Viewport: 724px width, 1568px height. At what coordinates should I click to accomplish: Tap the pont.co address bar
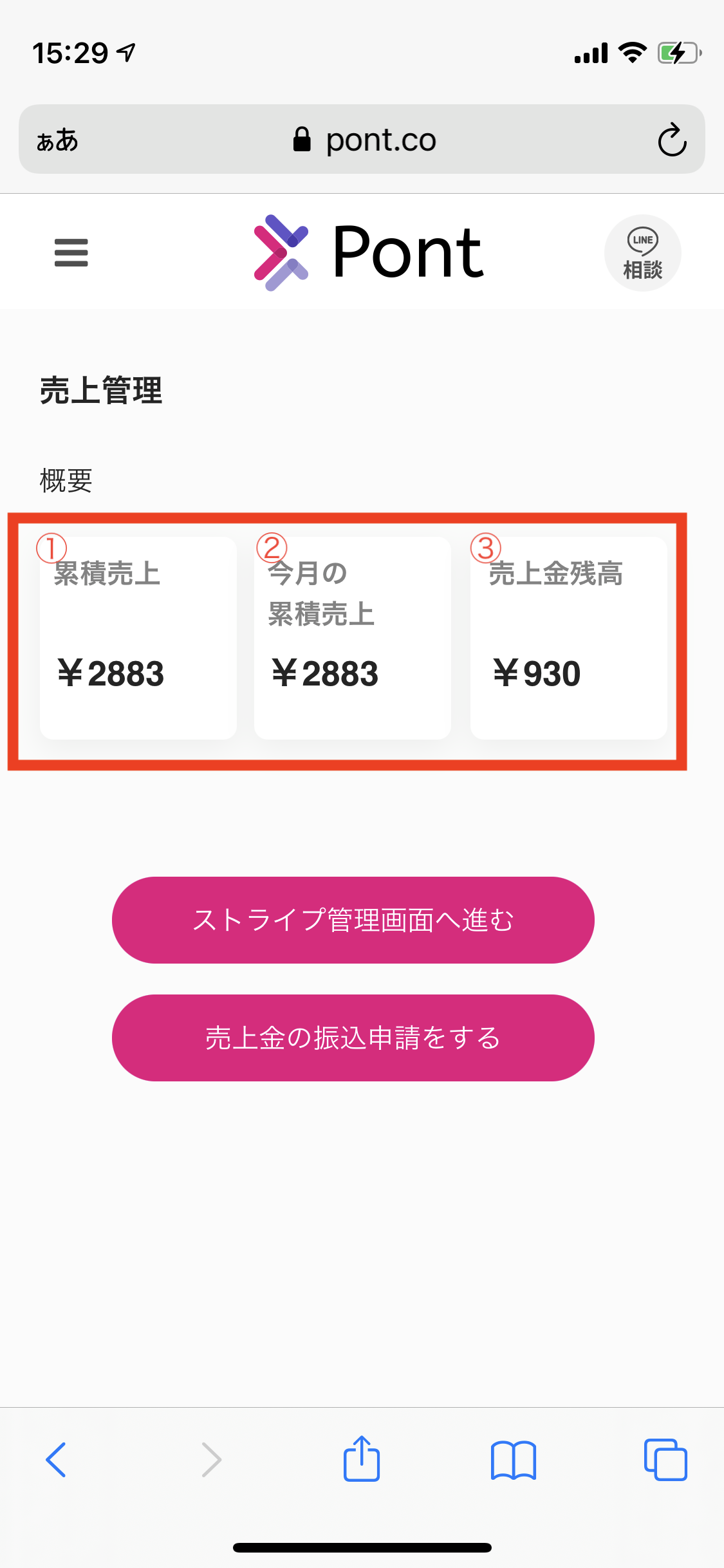click(x=362, y=139)
